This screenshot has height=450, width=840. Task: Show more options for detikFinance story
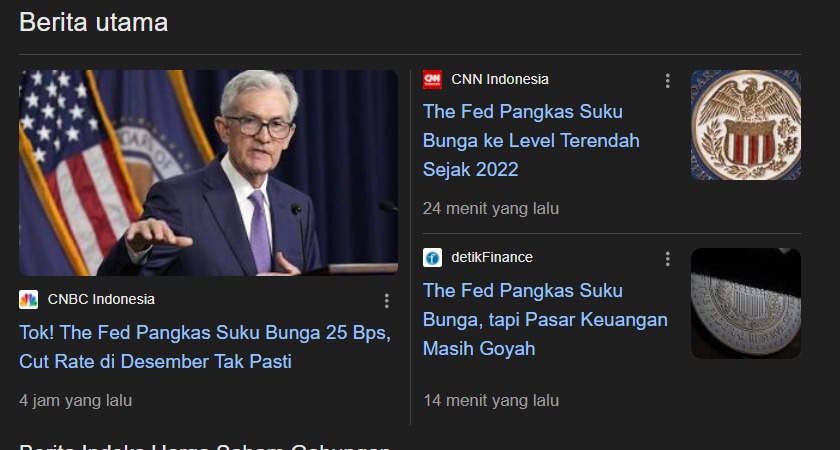tap(668, 259)
